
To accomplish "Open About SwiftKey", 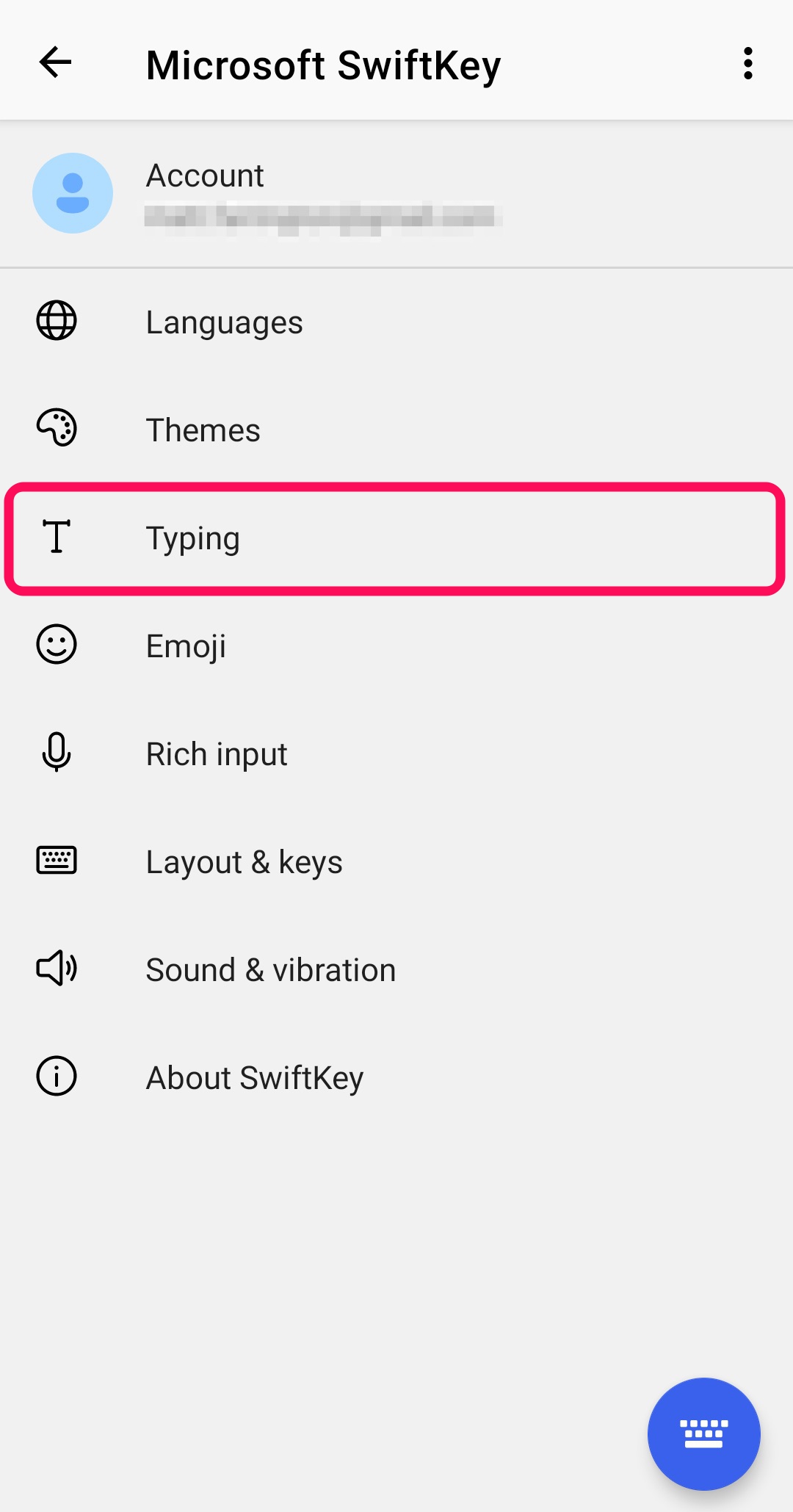I will (396, 1077).
